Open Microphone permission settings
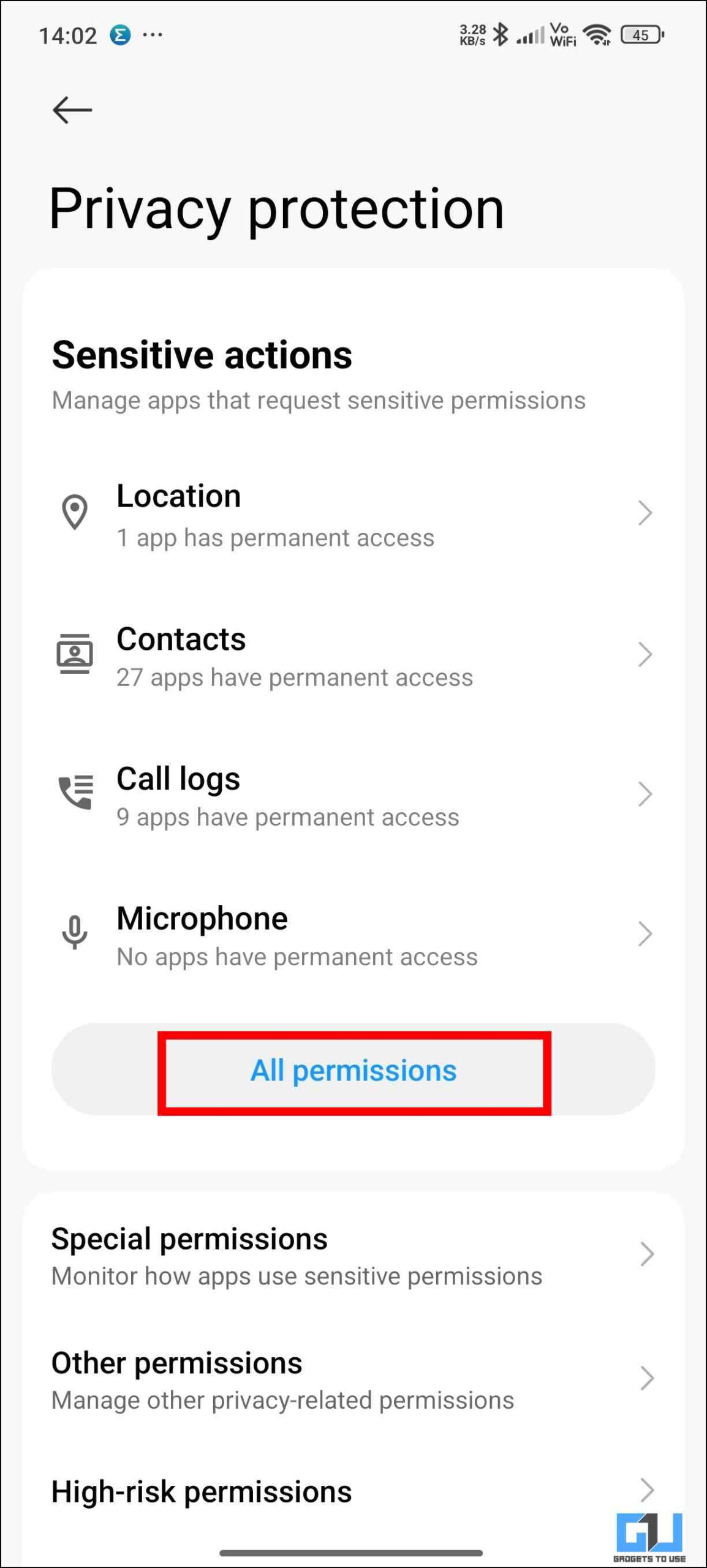This screenshot has height=1568, width=707. click(x=353, y=935)
